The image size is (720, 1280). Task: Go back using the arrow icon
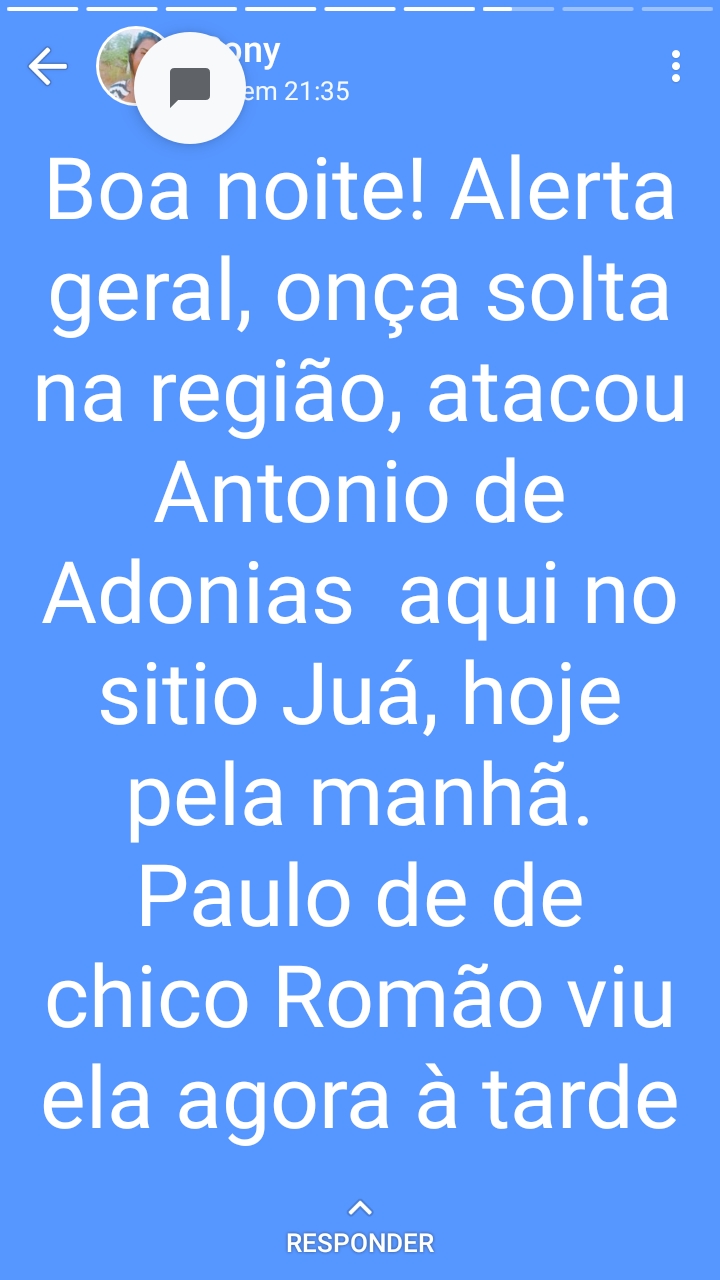point(47,67)
